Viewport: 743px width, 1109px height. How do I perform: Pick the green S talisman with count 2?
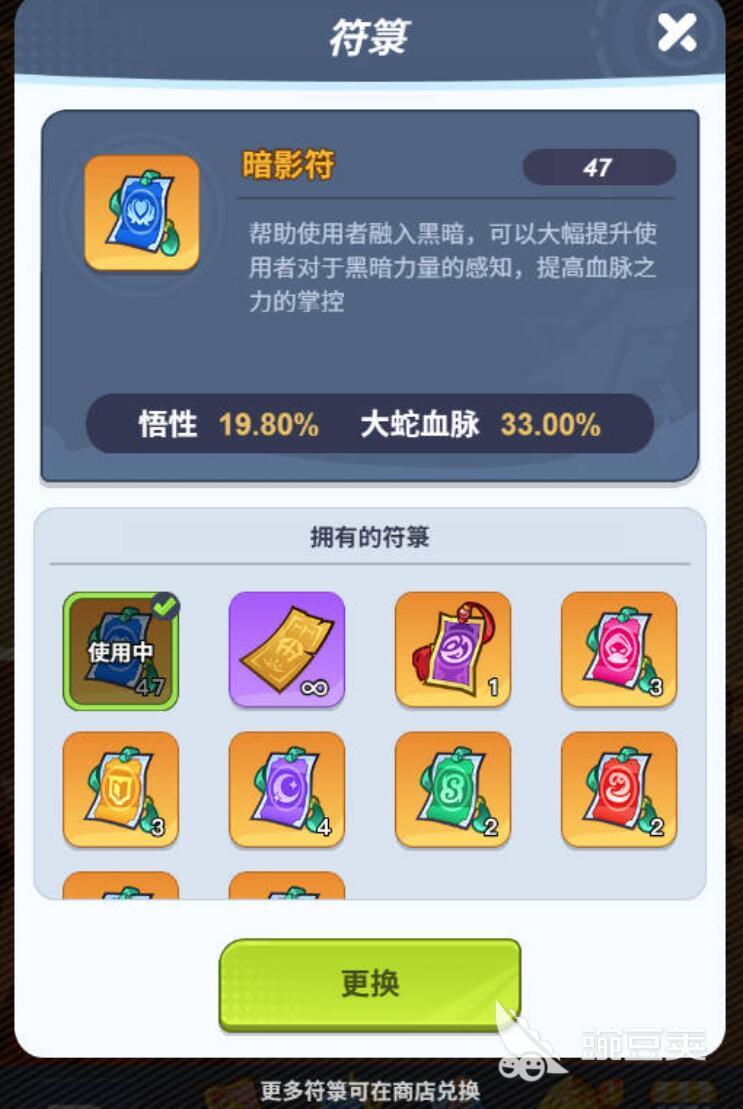pos(453,789)
